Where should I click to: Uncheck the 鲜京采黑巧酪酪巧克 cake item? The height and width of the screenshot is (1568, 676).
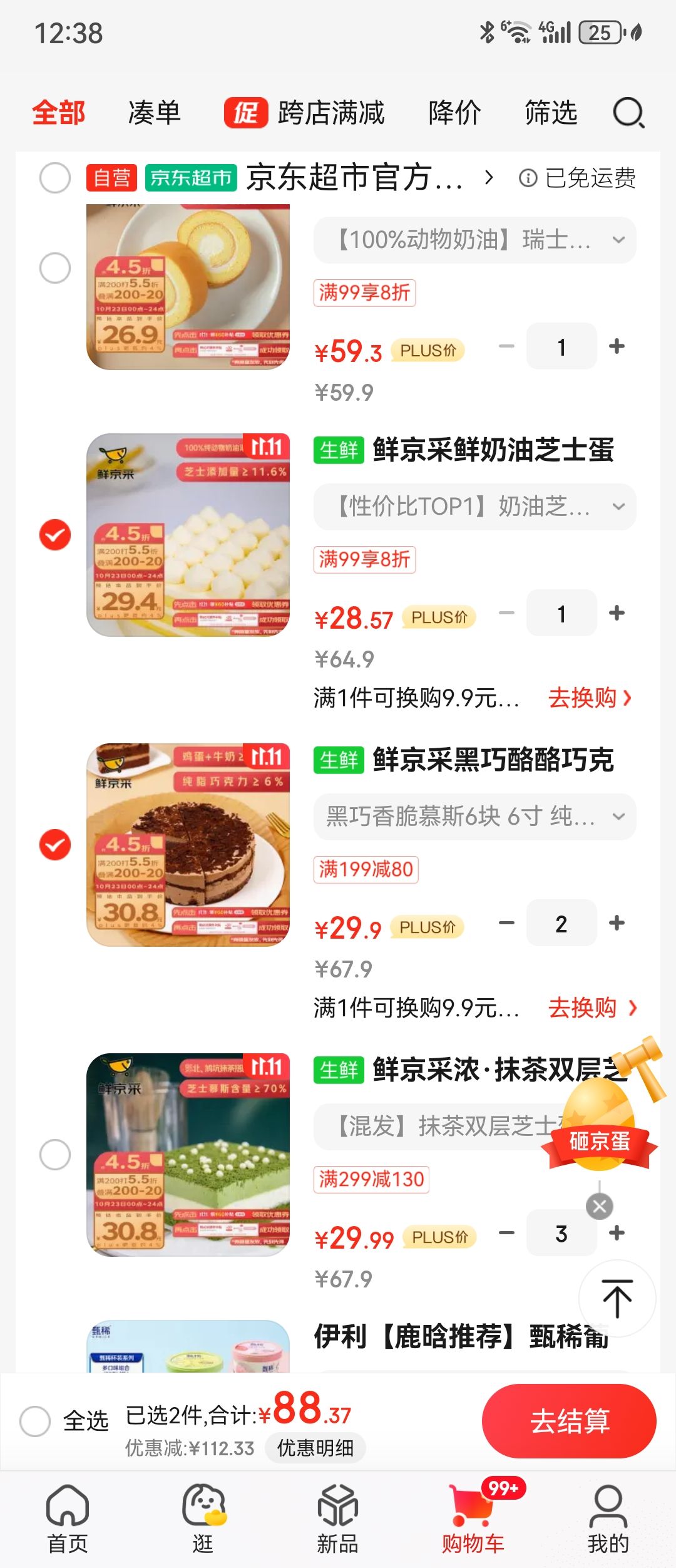[55, 845]
